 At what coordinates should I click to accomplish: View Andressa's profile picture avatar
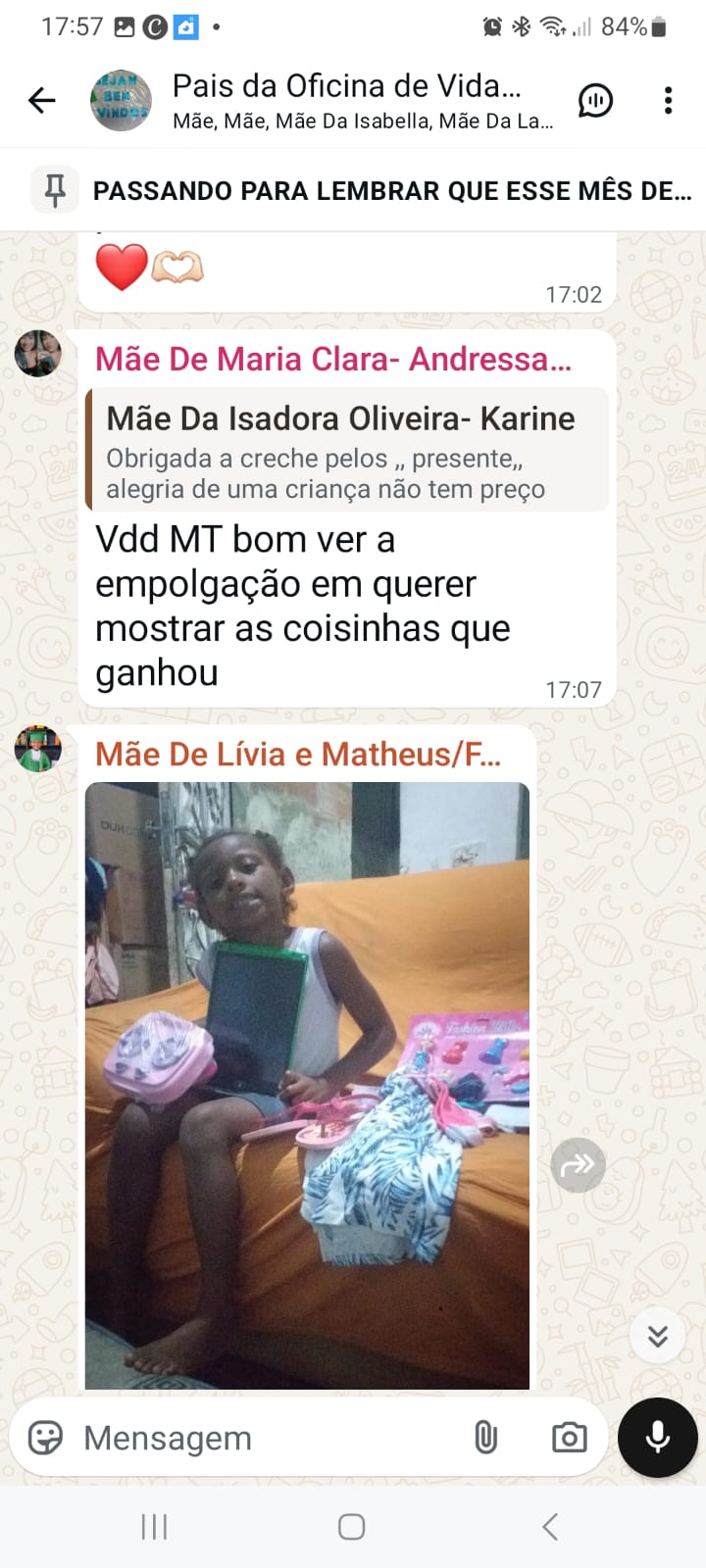click(x=38, y=354)
